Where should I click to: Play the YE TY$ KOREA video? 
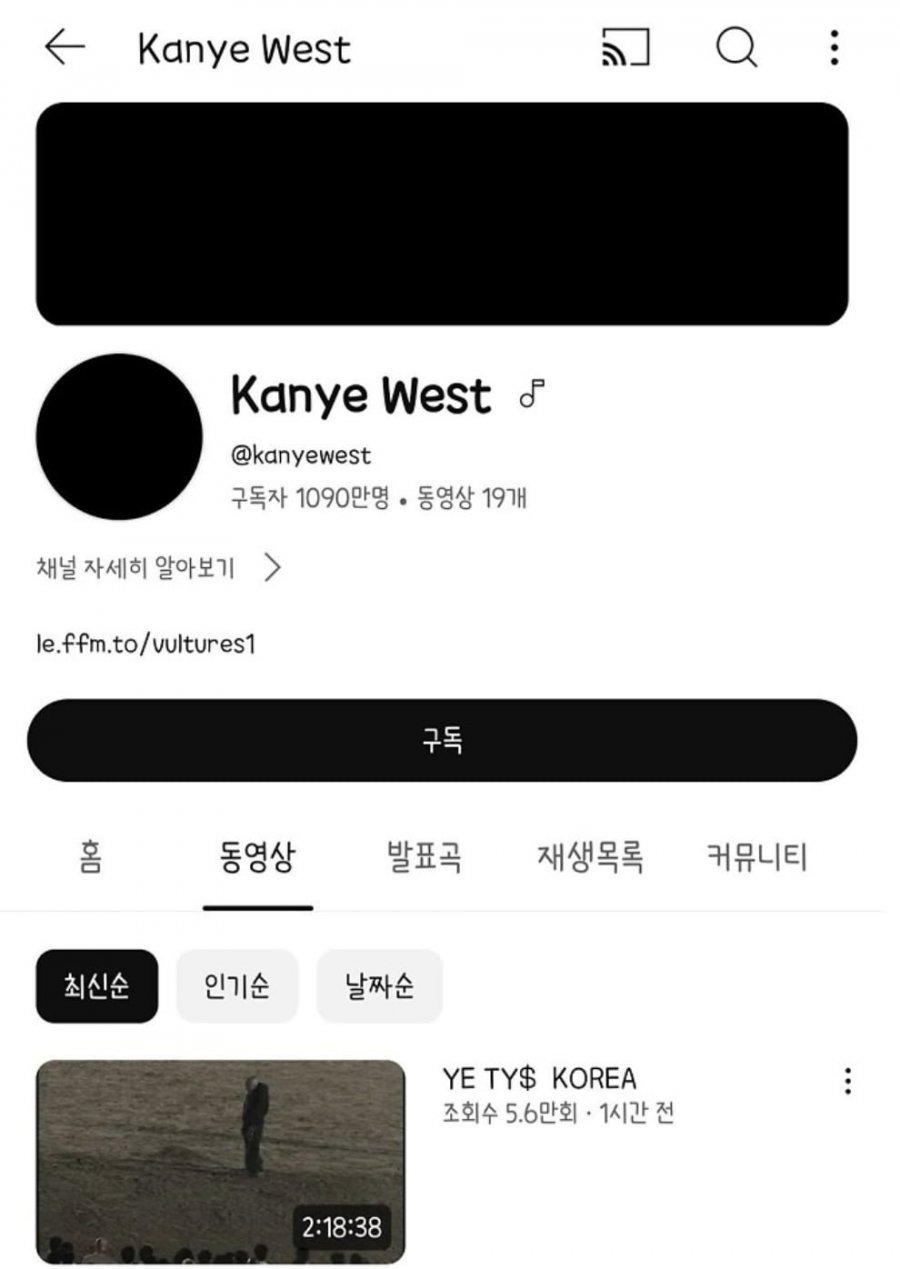[x=221, y=1162]
